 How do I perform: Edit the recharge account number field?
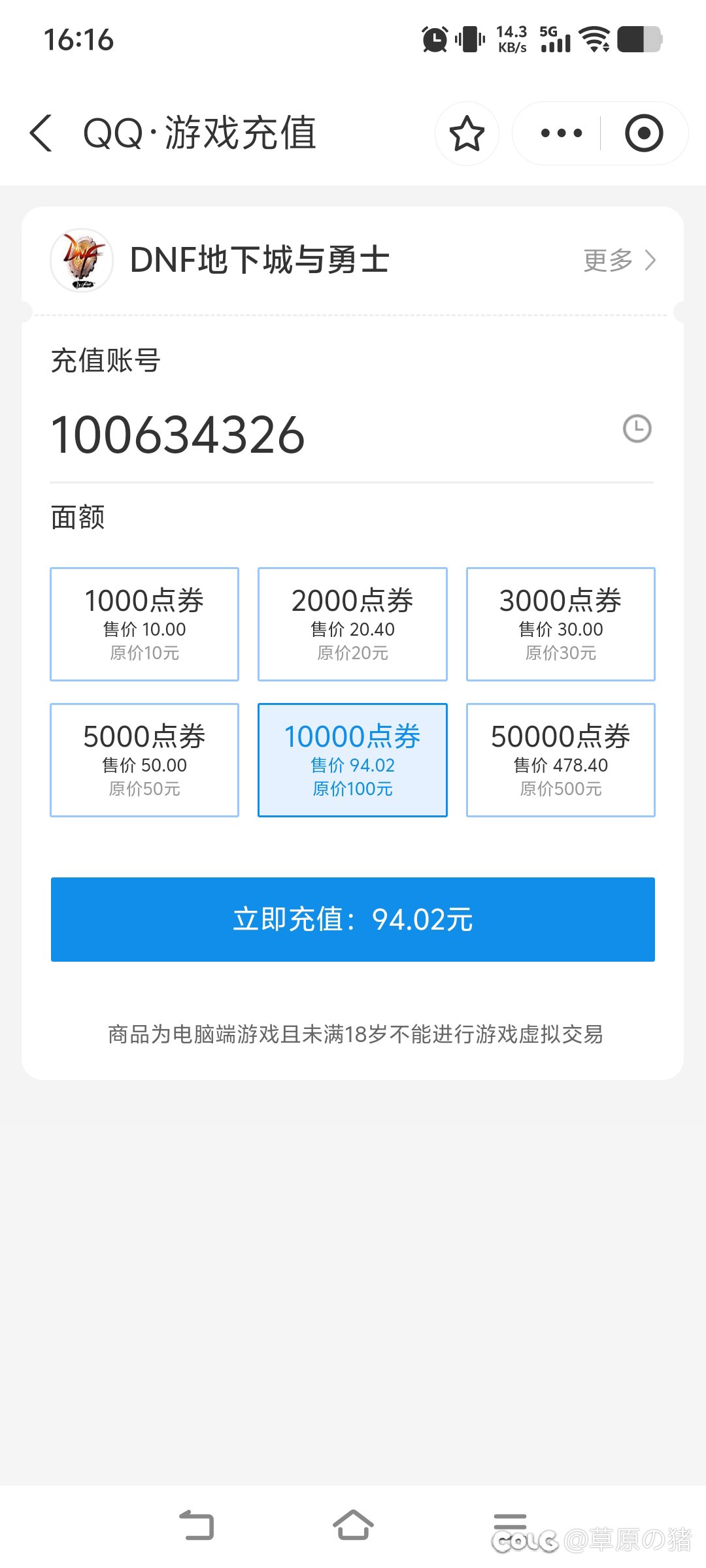327,434
